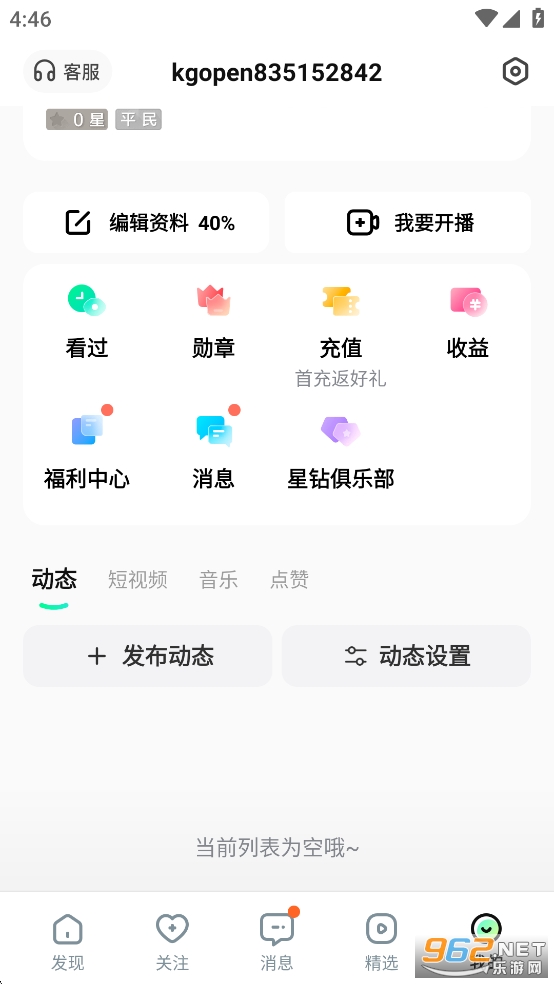Open the 客服 customer service button
The height and width of the screenshot is (984, 554).
(x=67, y=72)
